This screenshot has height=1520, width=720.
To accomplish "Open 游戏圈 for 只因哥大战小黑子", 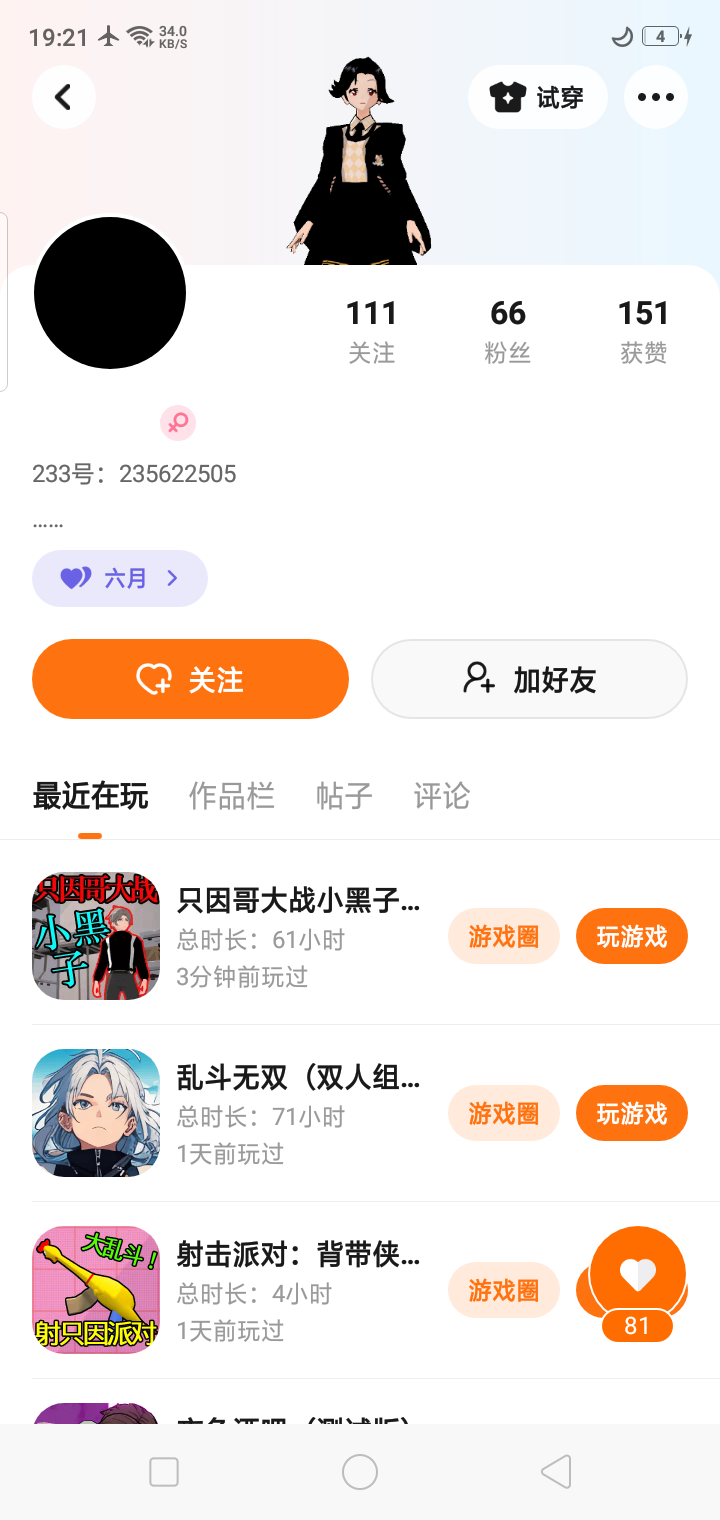I will 503,936.
